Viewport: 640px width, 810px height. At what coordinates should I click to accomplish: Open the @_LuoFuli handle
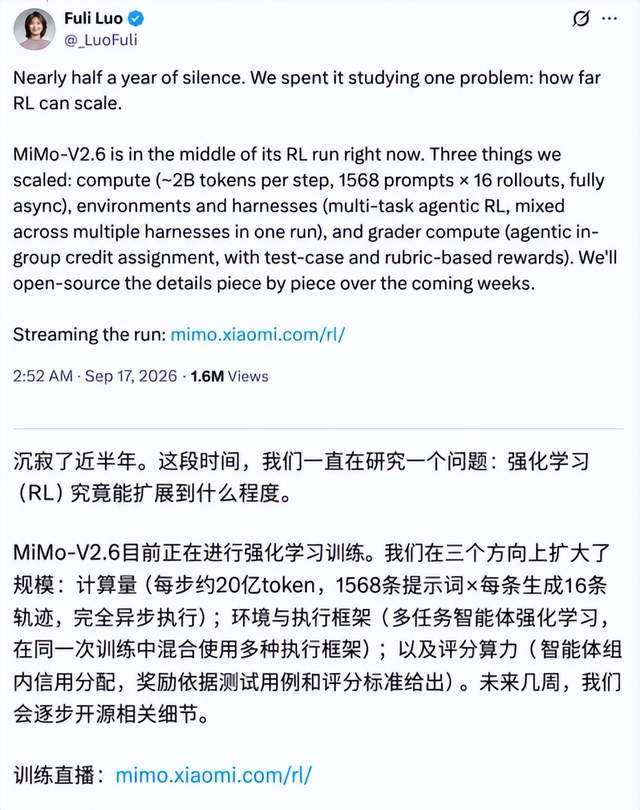tap(101, 40)
